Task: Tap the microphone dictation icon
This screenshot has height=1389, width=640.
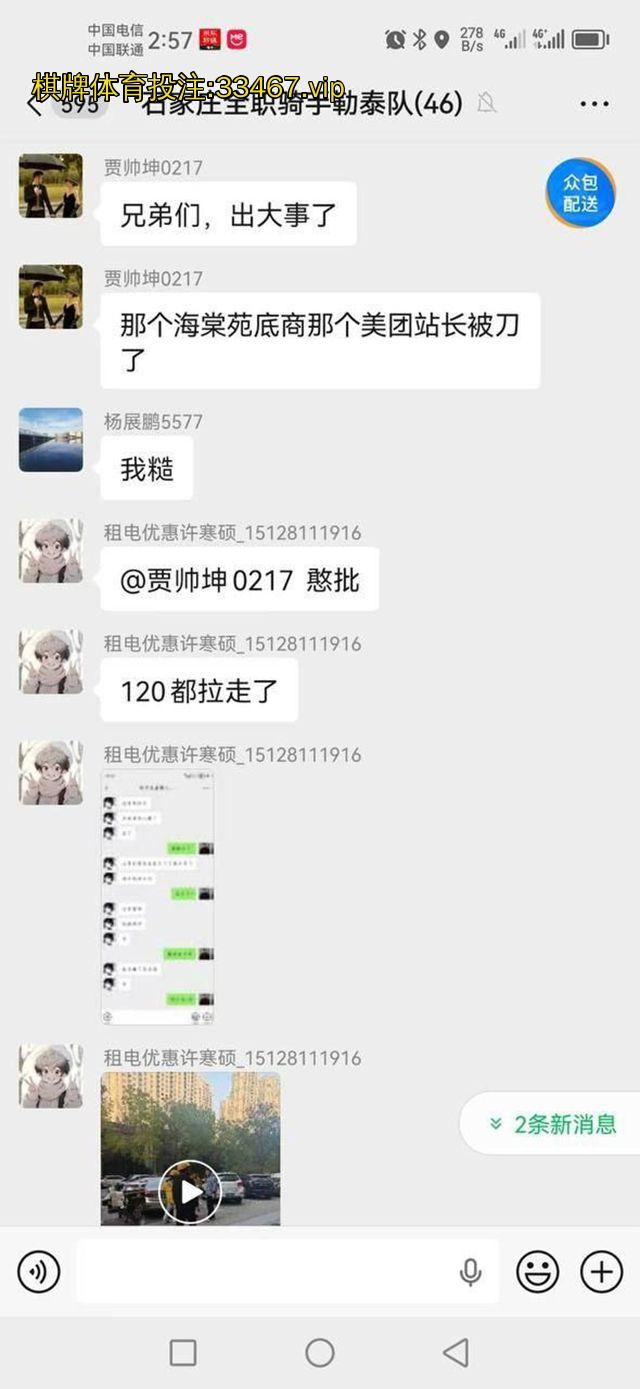Action: 470,1271
